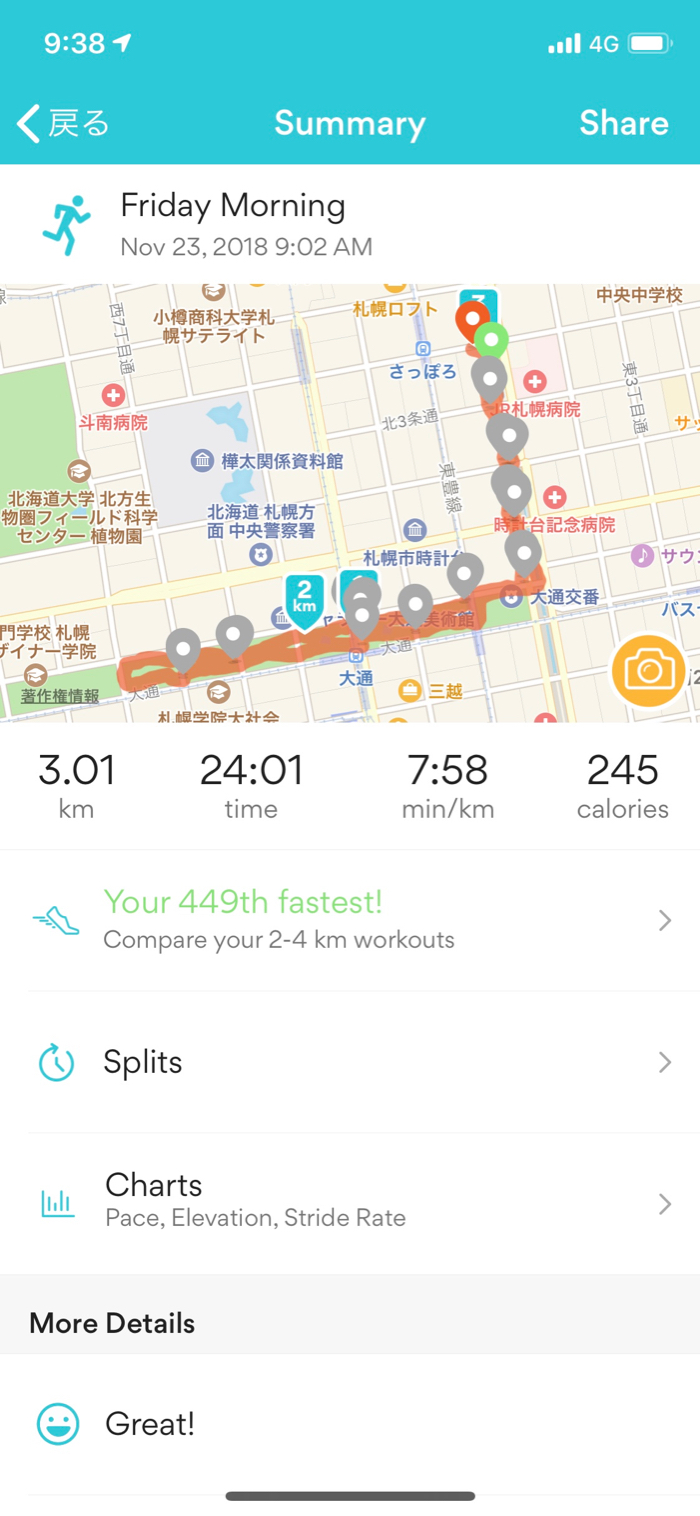Share this workout summary
Screen dimensions: 700x1516
coord(624,124)
